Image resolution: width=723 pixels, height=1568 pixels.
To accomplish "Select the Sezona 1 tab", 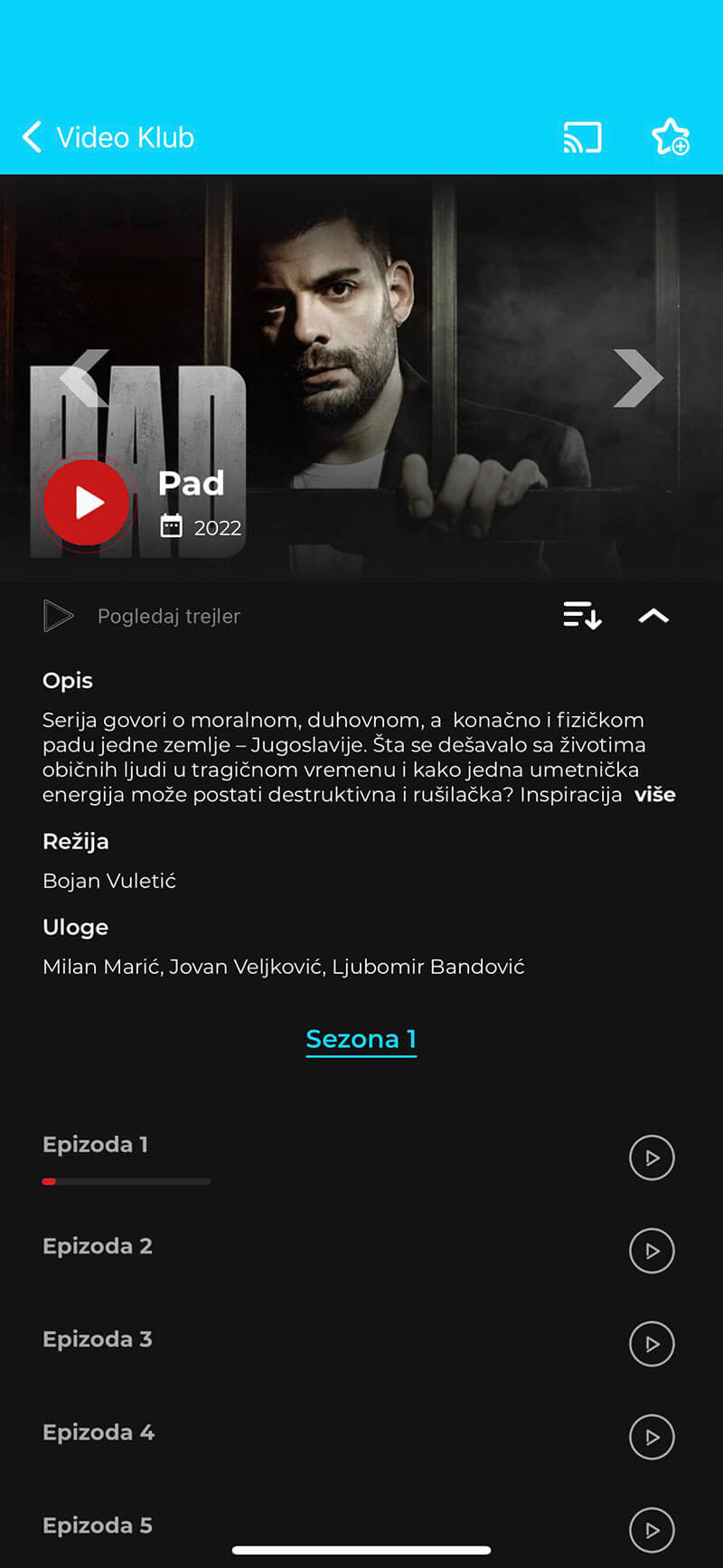I will click(361, 1039).
